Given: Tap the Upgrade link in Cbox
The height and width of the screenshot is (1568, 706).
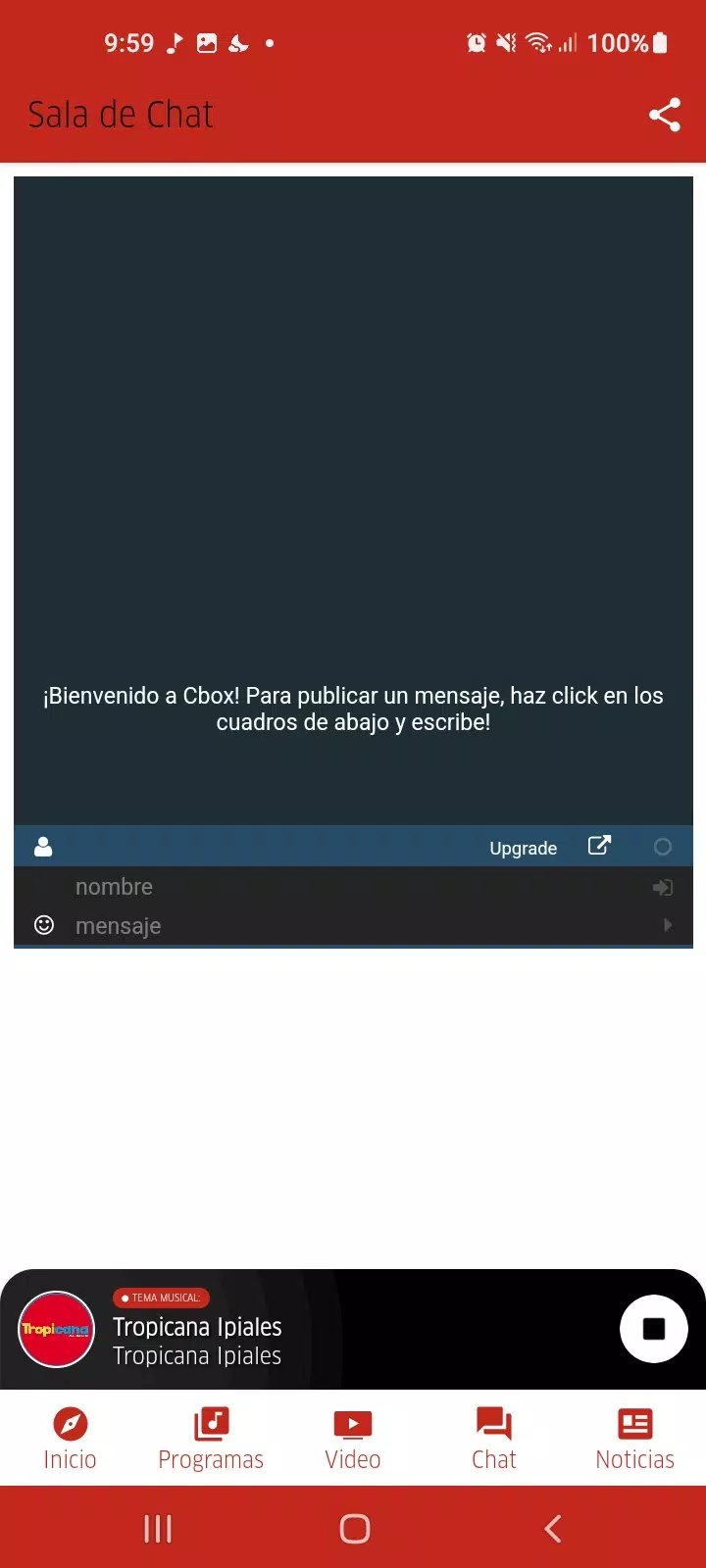Looking at the screenshot, I should (523, 848).
